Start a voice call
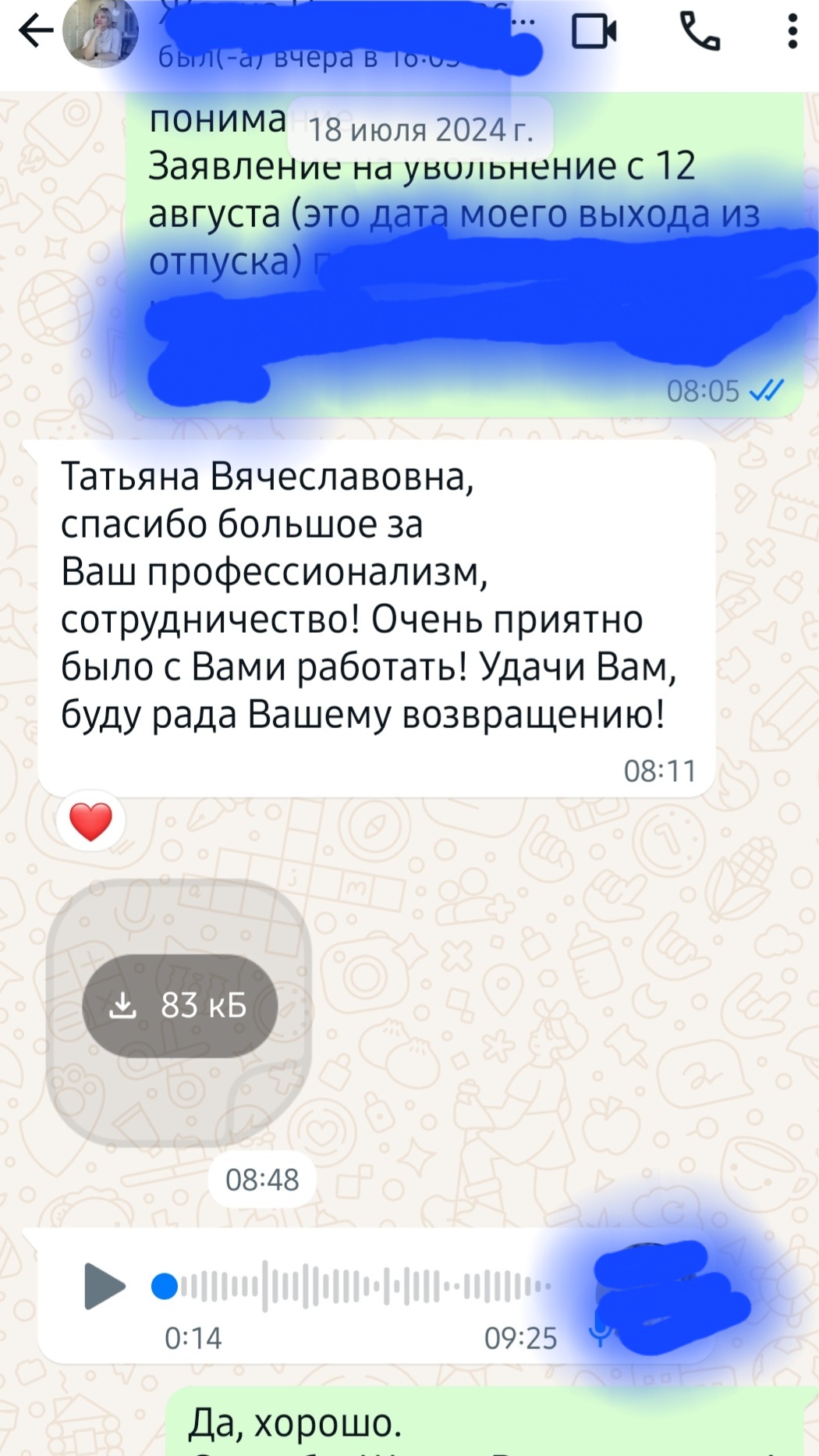Screen dimensions: 819x1456 700,32
